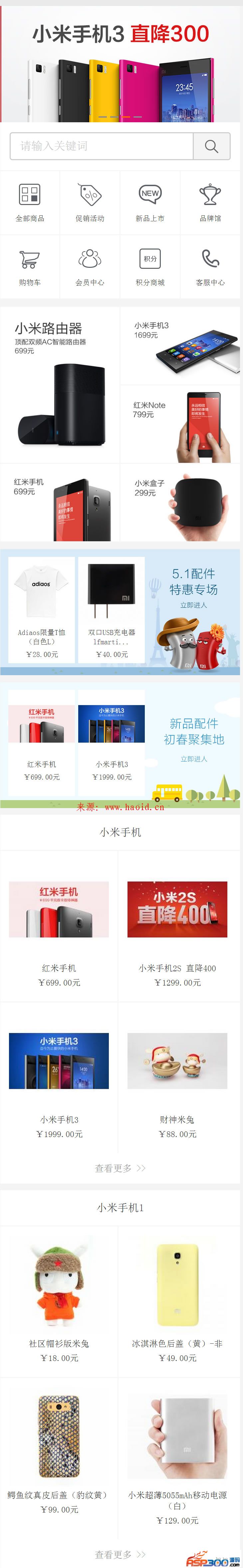Open the 购物车 shopping cart
This screenshot has height=1568, width=243.
pyautogui.click(x=30, y=266)
